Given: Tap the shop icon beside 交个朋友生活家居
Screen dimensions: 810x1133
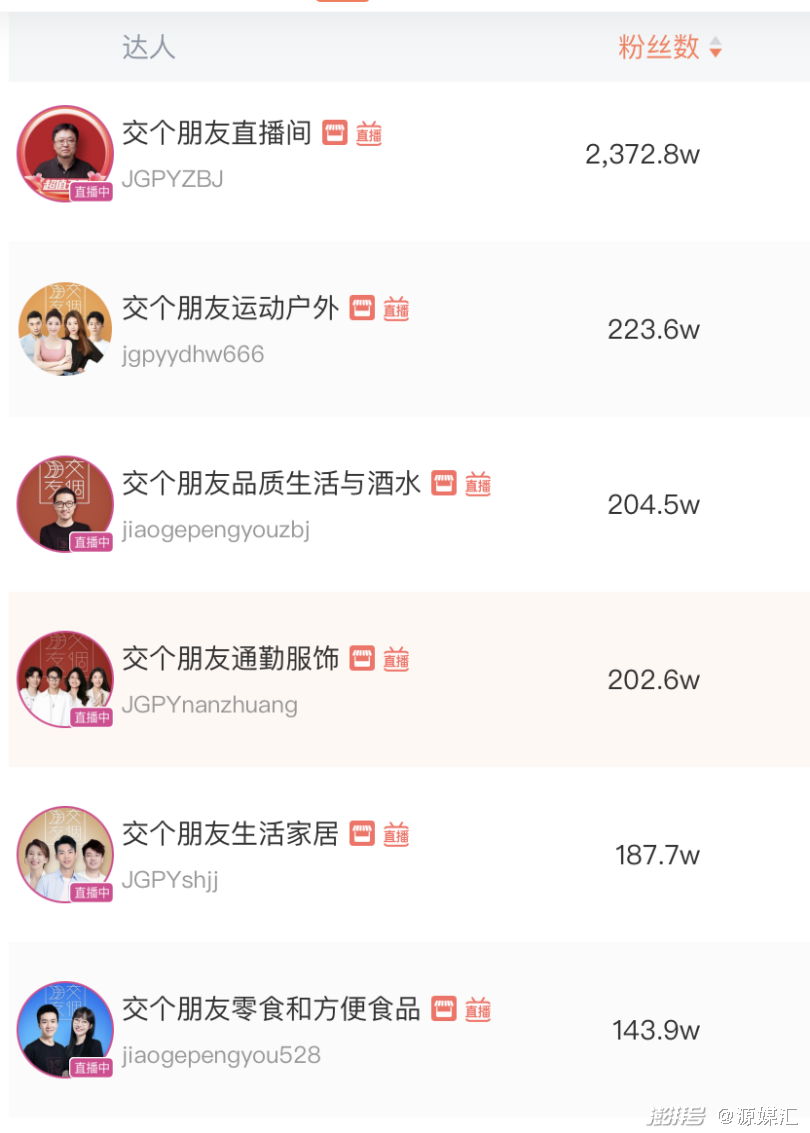Looking at the screenshot, I should click(x=362, y=834).
